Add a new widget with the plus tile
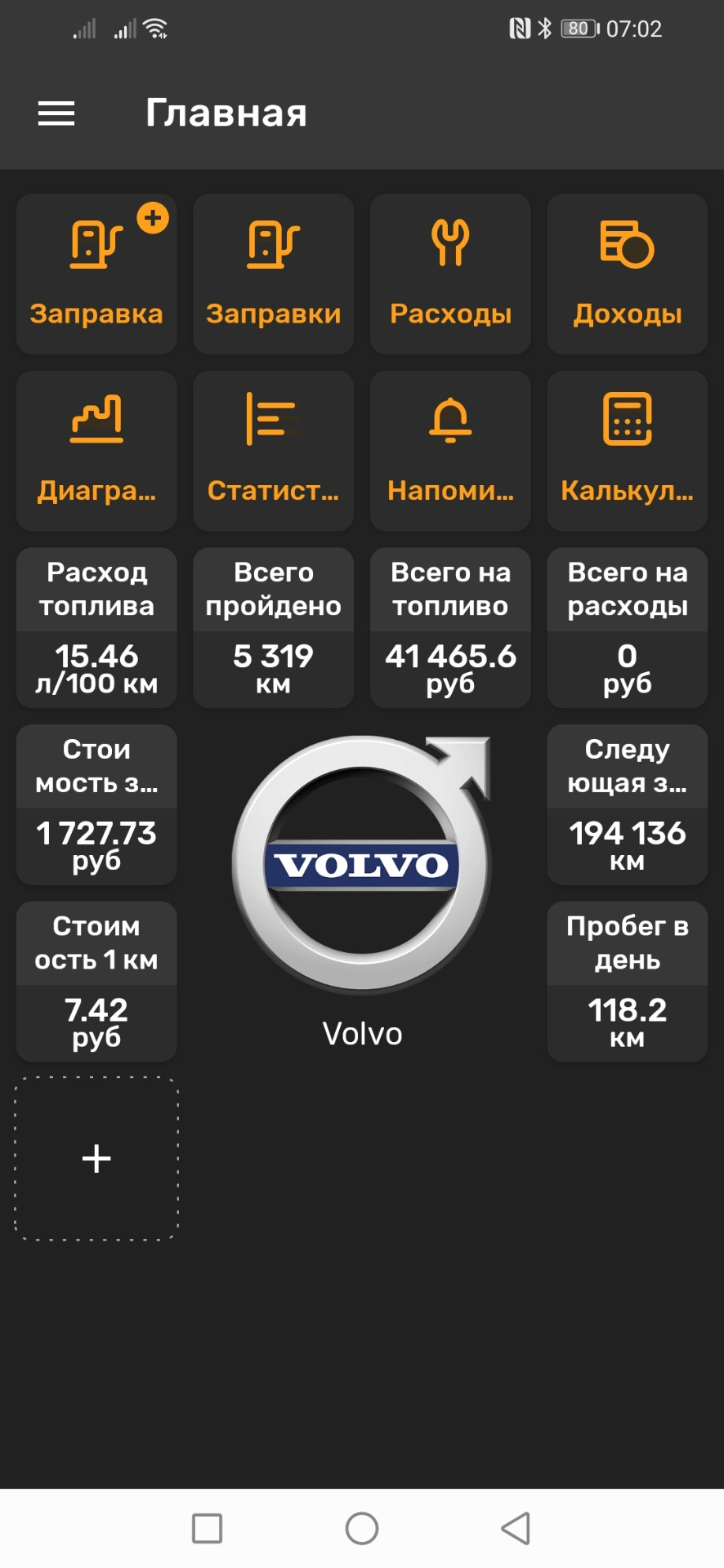This screenshot has width=724, height=1568. [x=96, y=1158]
